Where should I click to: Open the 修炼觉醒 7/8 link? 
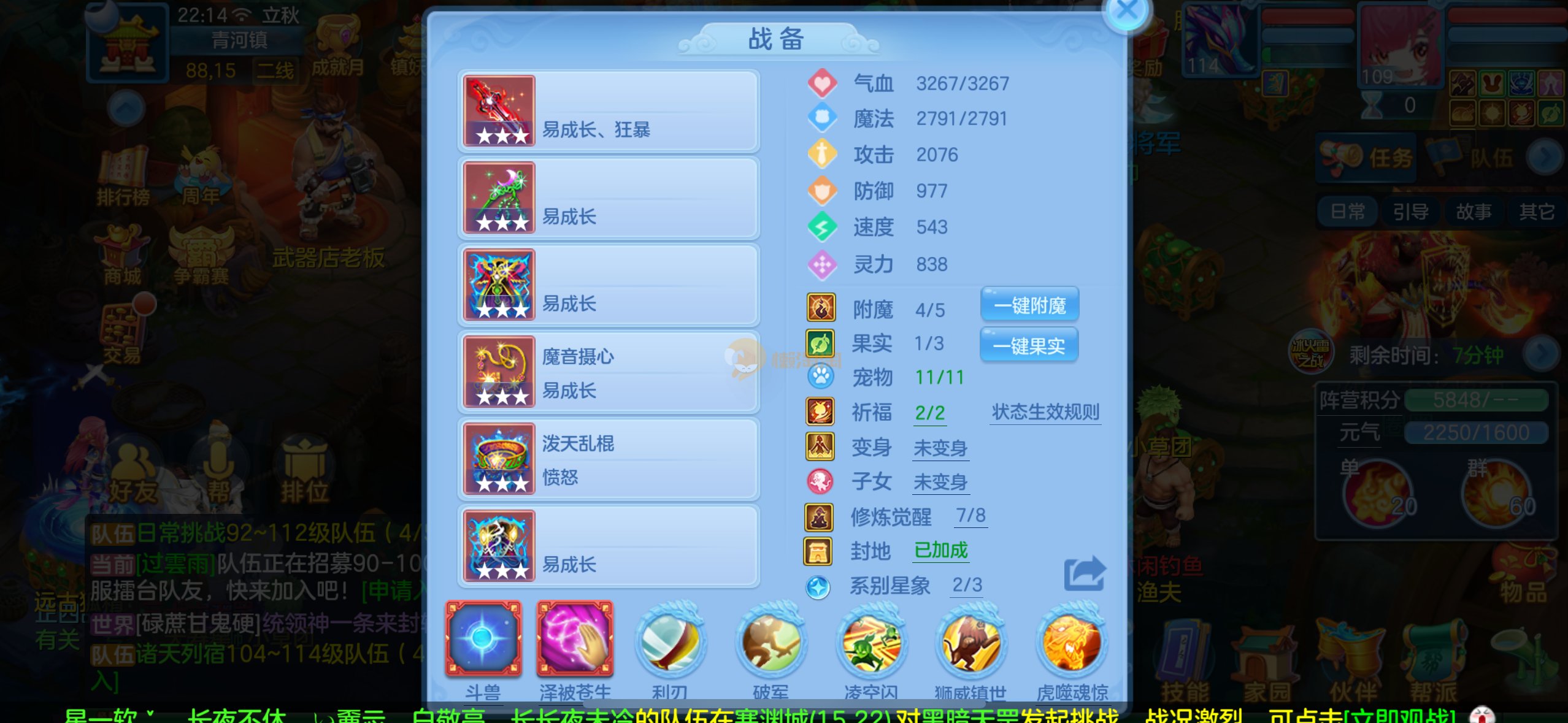(x=970, y=516)
